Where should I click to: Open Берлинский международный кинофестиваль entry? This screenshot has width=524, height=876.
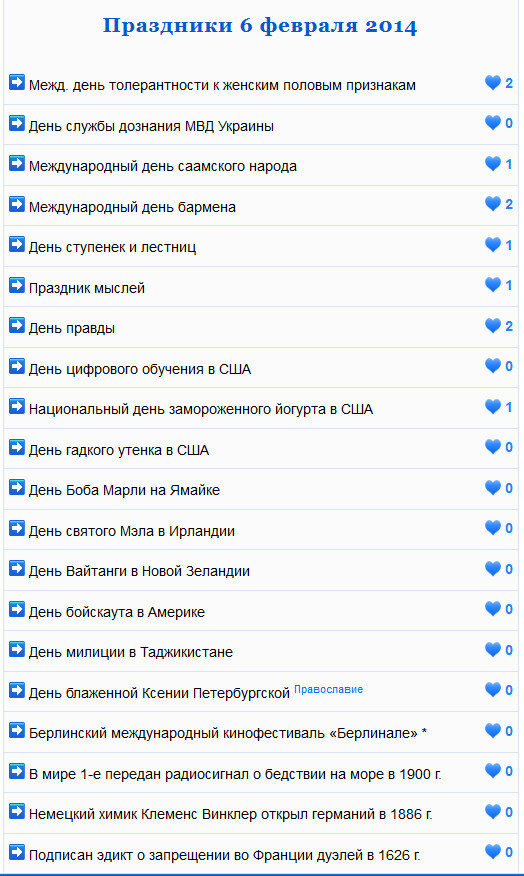tap(227, 734)
